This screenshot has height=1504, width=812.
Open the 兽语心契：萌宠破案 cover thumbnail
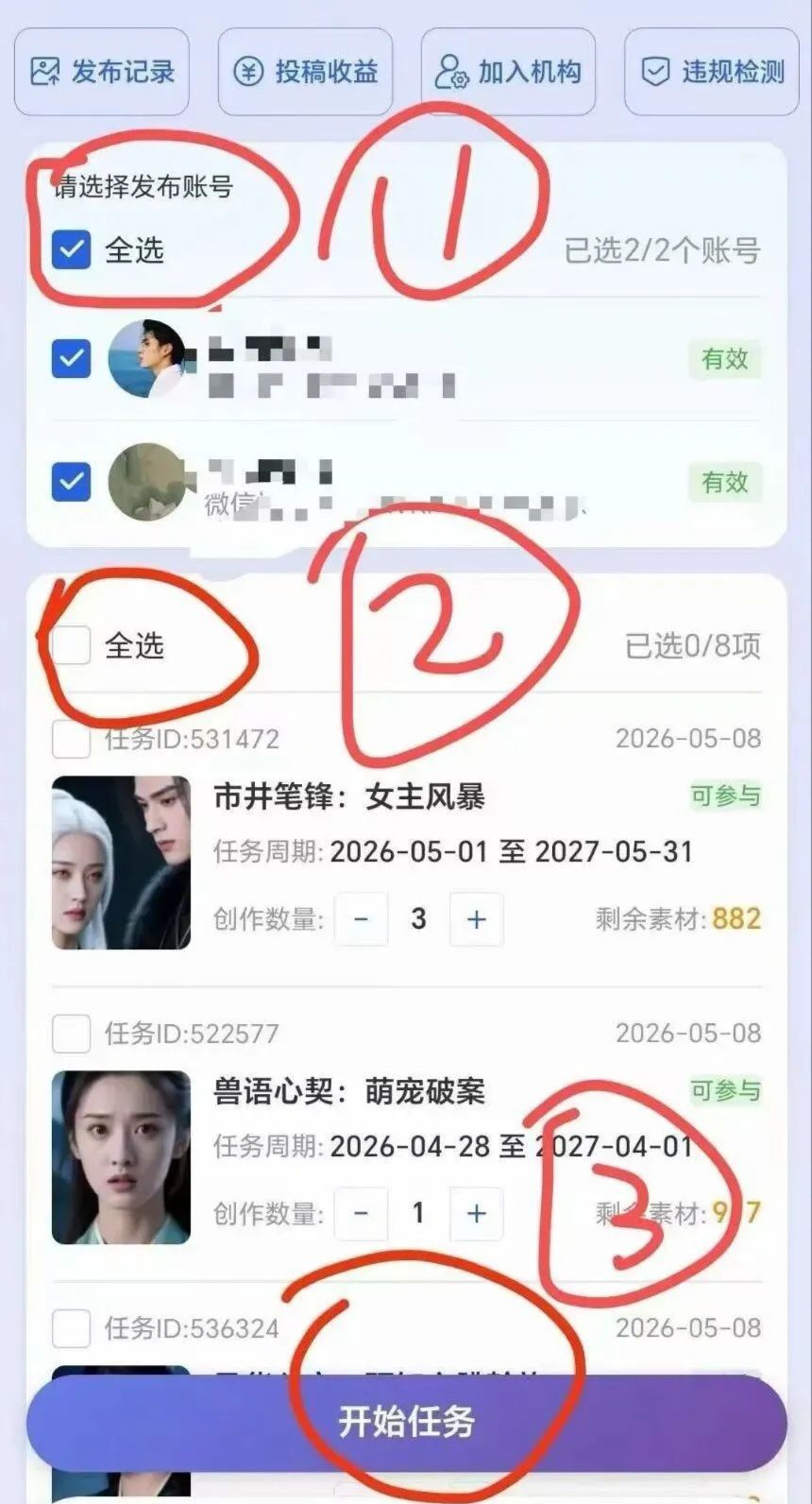pos(121,1157)
